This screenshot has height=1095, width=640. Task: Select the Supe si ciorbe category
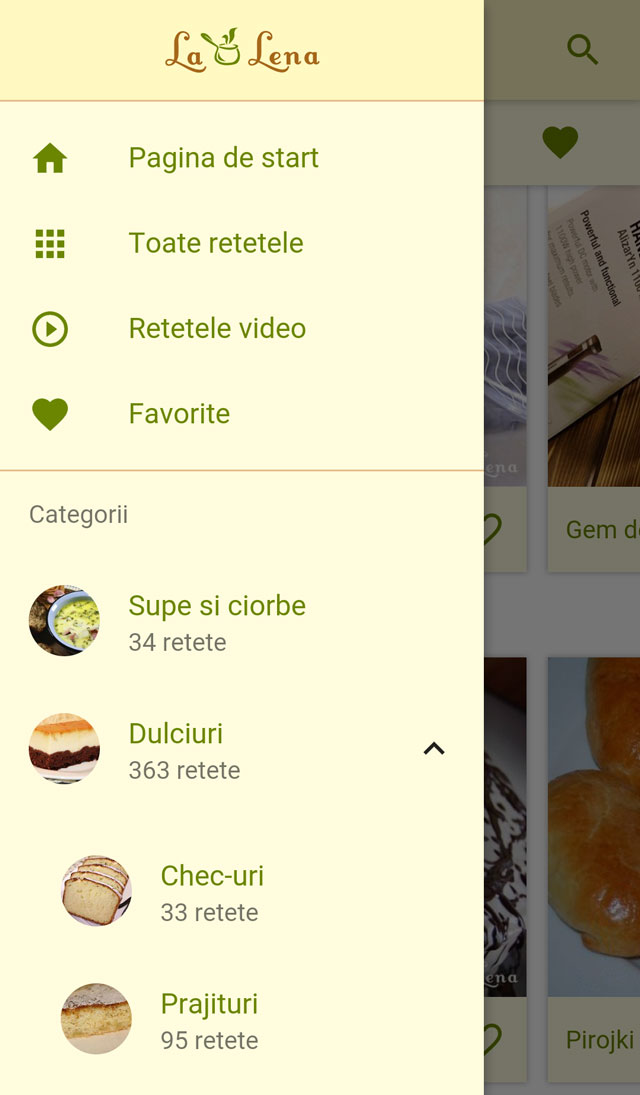[x=216, y=621]
